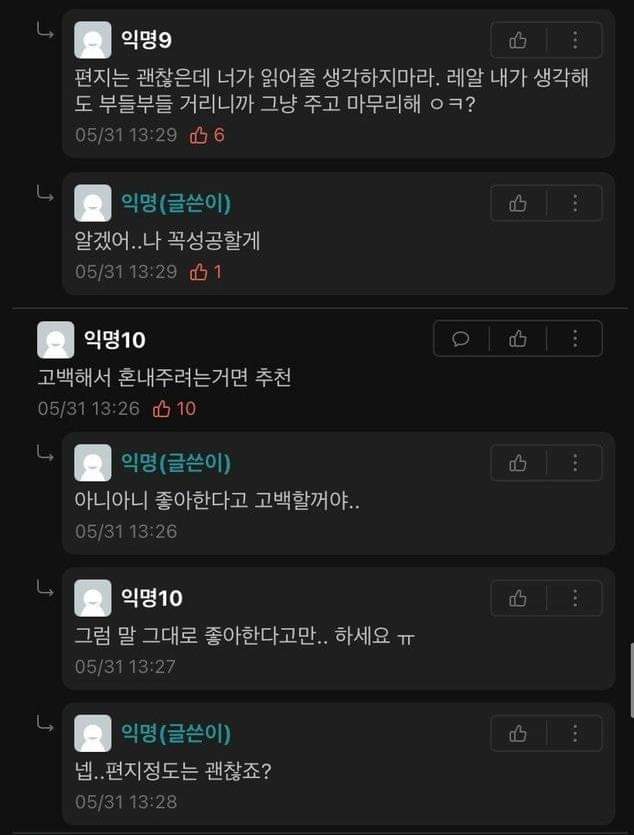Viewport: 634px width, 835px height.
Task: Like 익명9's comment about the letter
Action: pos(518,40)
